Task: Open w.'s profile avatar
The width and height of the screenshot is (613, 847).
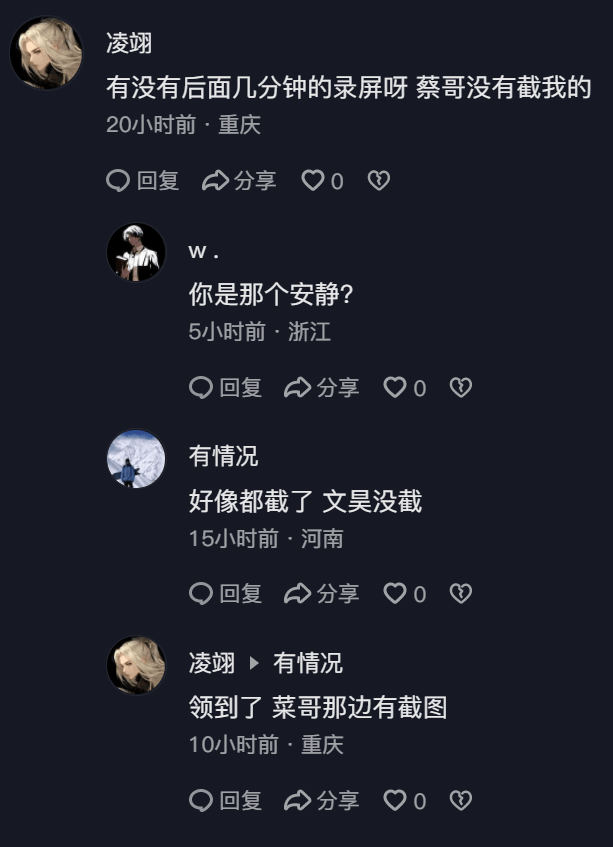Action: 136,252
